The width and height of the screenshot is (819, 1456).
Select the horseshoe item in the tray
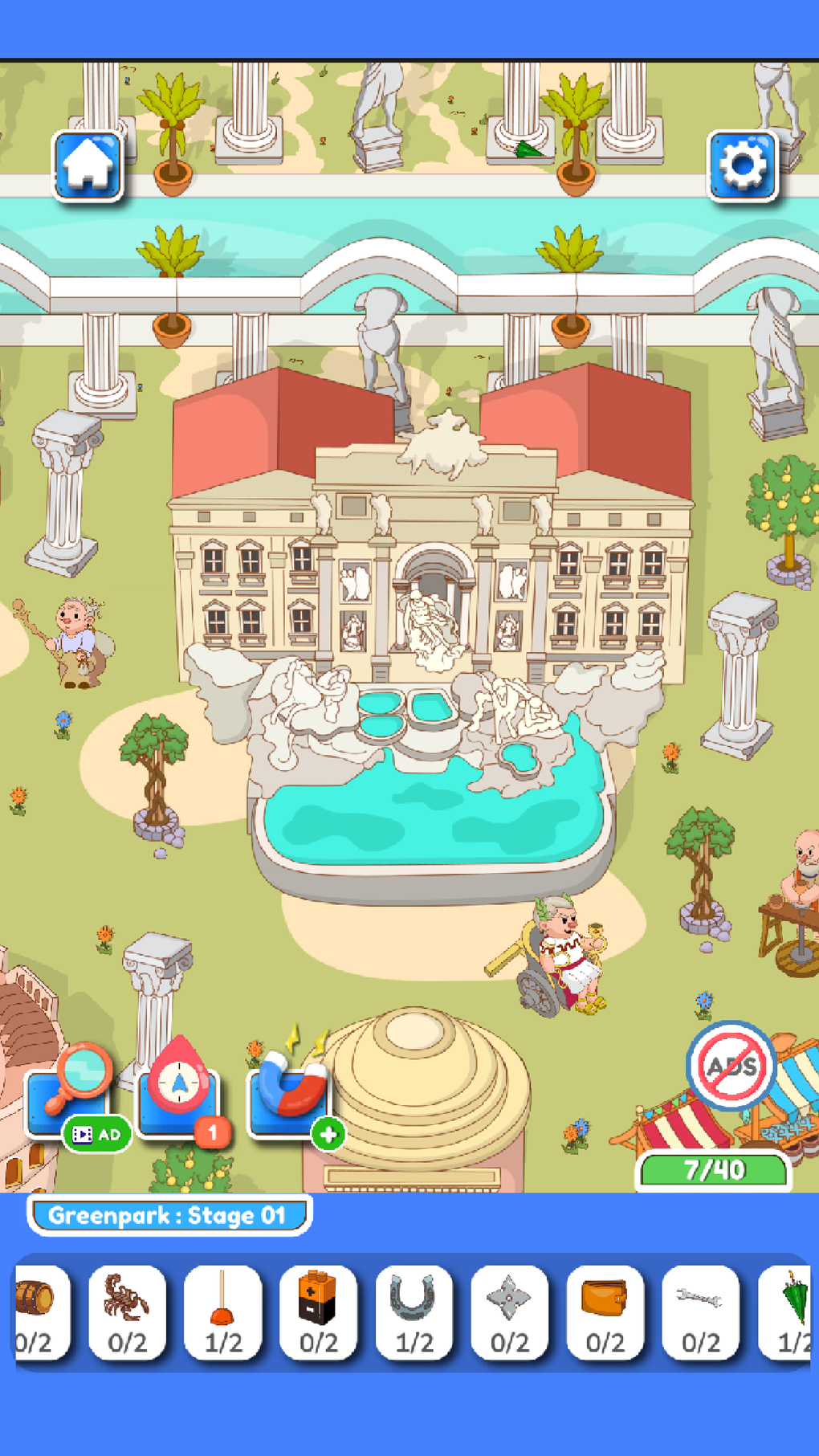(414, 1312)
